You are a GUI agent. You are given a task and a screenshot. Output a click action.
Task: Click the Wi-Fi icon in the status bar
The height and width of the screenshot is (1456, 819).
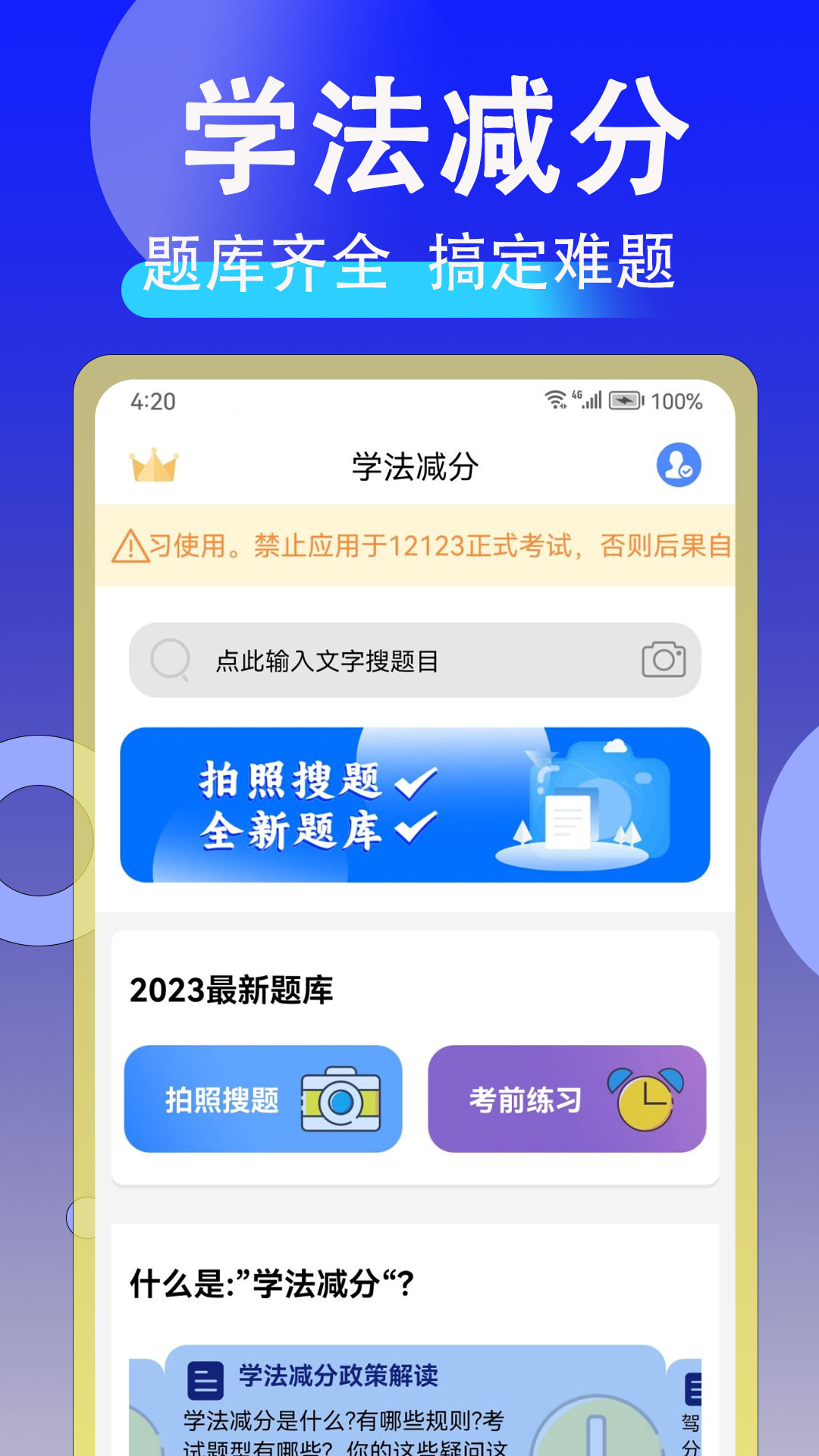[x=554, y=397]
